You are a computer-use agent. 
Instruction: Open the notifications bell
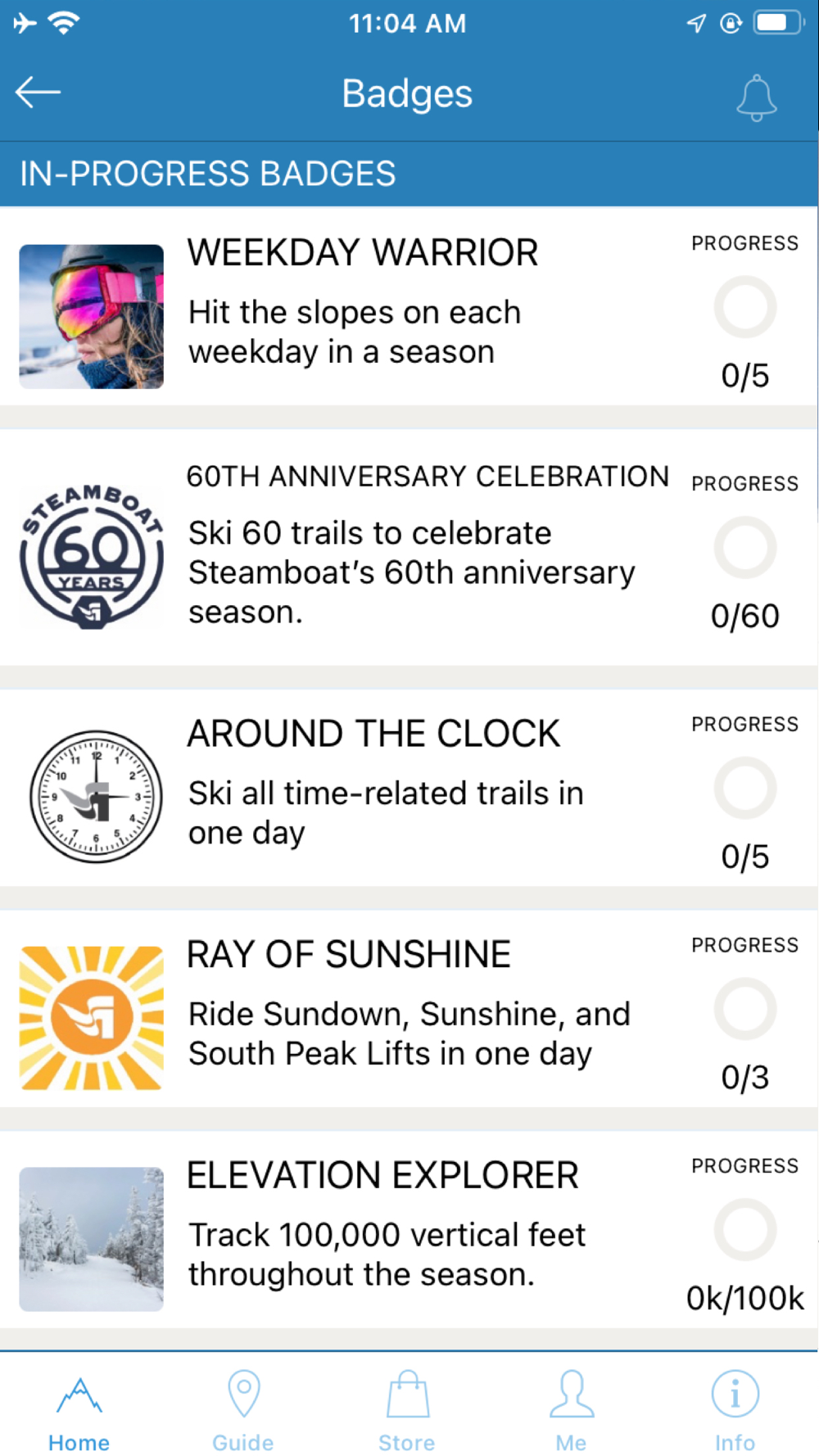pos(756,97)
